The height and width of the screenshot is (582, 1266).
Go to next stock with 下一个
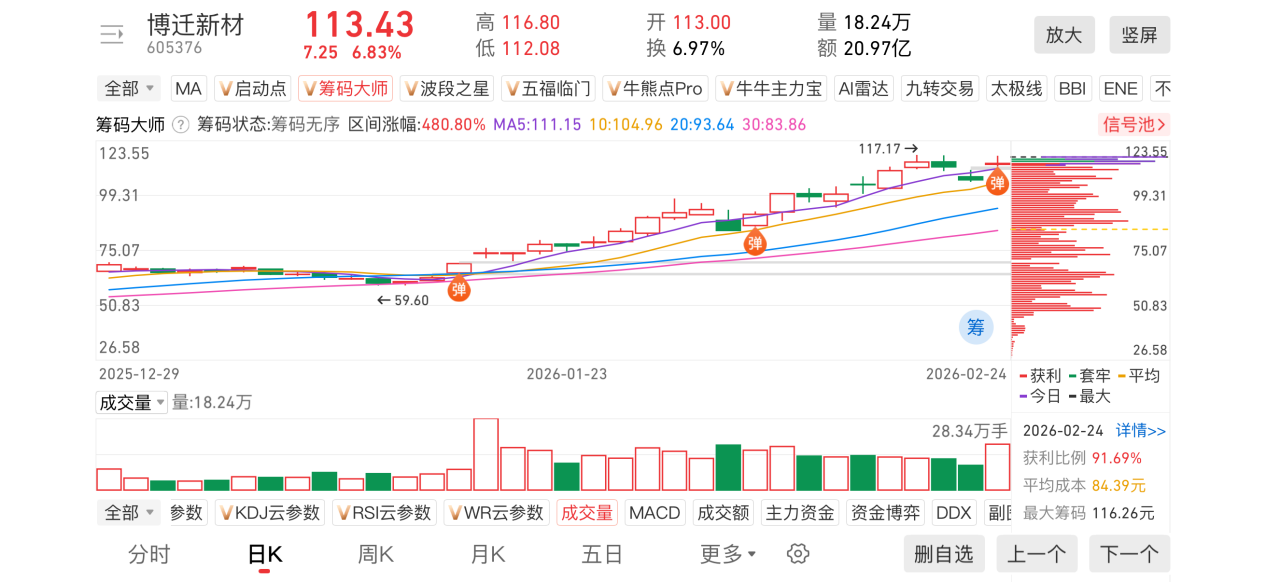click(1129, 554)
